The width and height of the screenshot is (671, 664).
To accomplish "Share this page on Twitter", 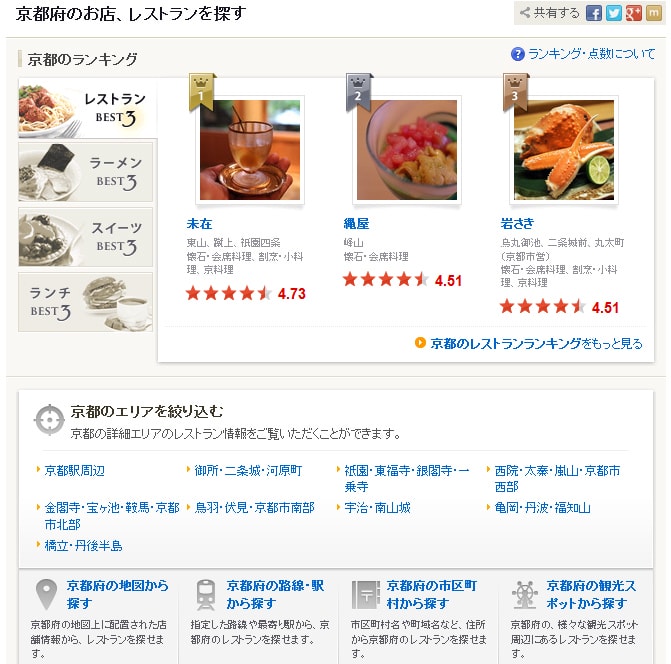I will click(x=614, y=13).
